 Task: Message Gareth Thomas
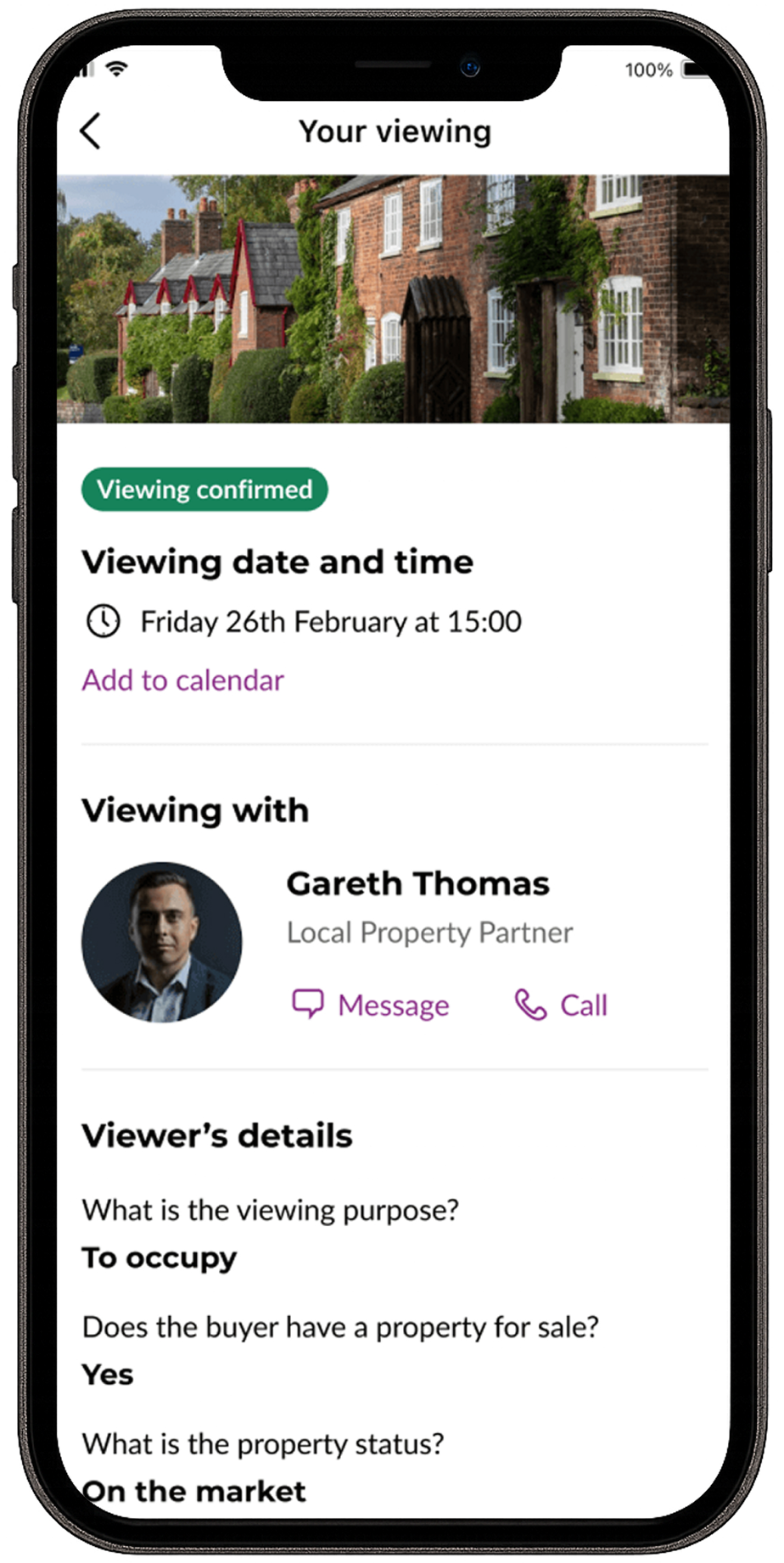371,1006
